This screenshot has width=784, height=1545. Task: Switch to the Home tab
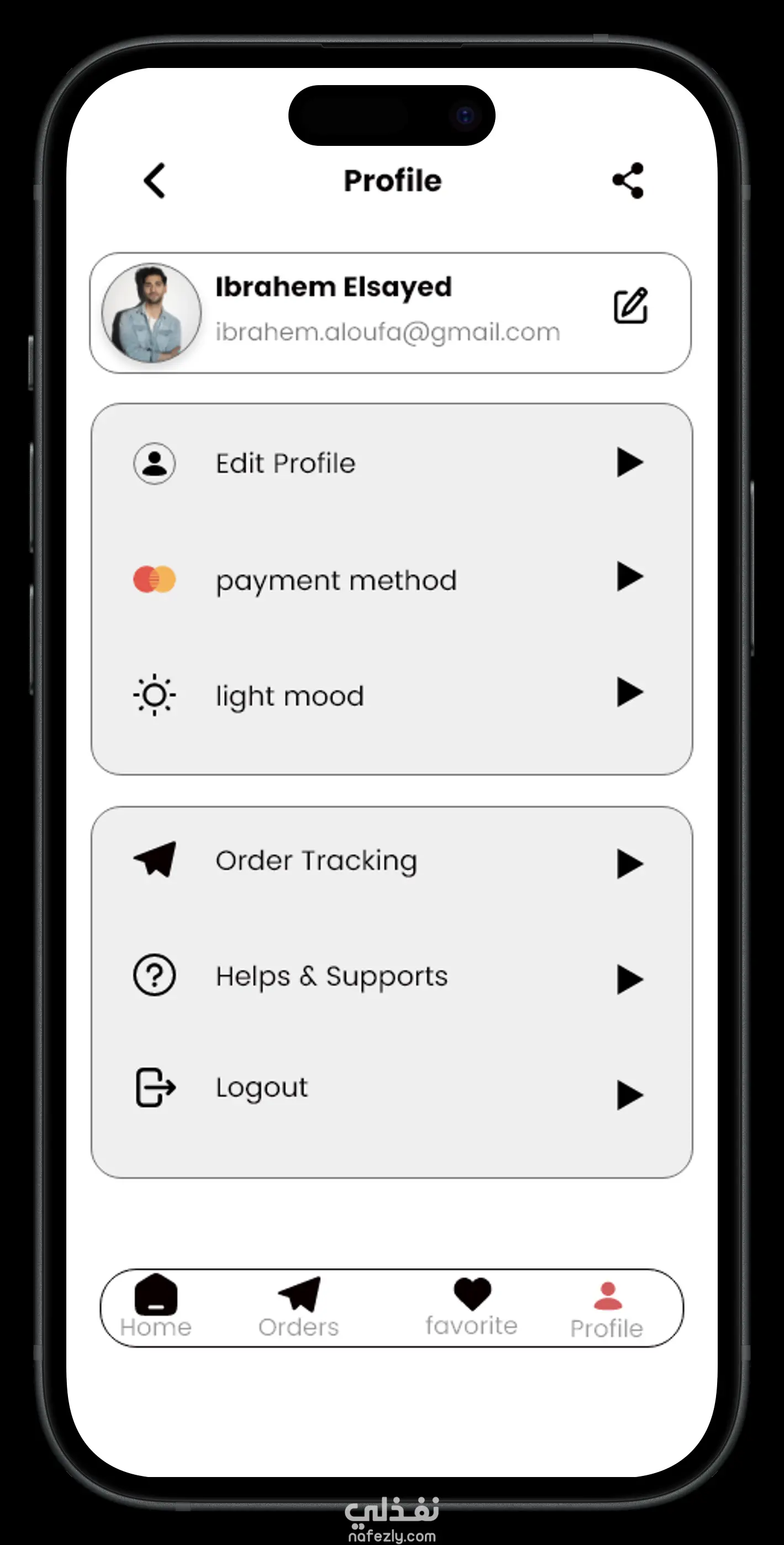(x=156, y=1307)
